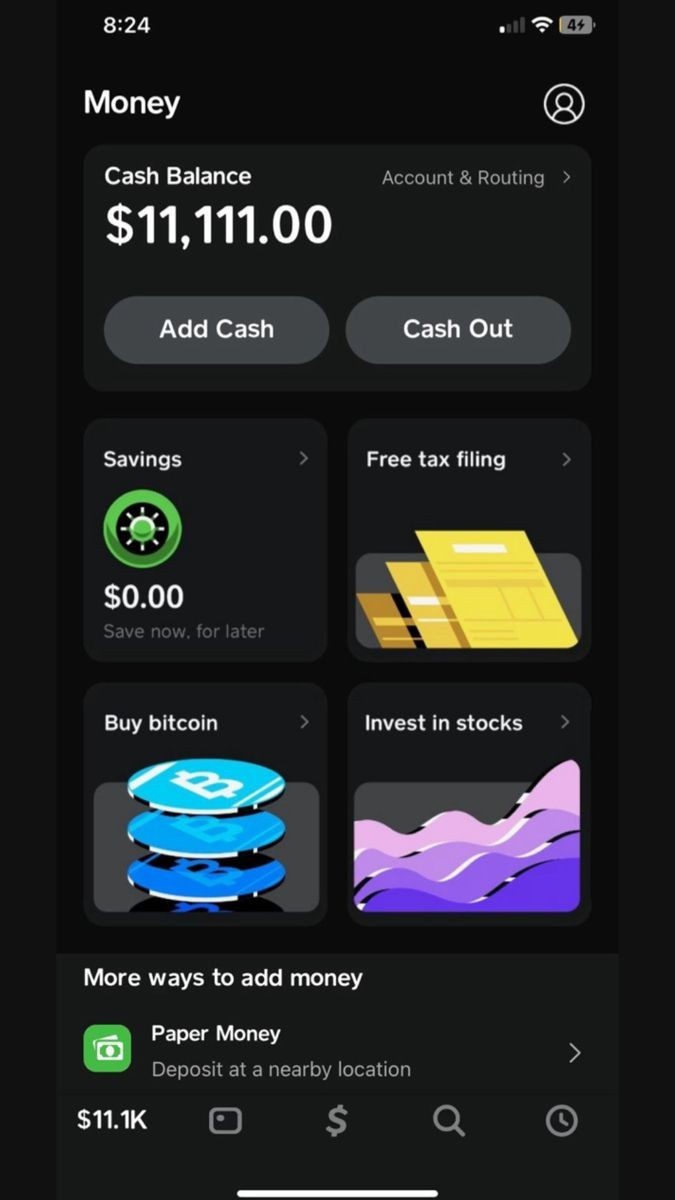Viewport: 675px width, 1200px height.
Task: Switch to the Cash Card tab
Action: (x=225, y=1122)
